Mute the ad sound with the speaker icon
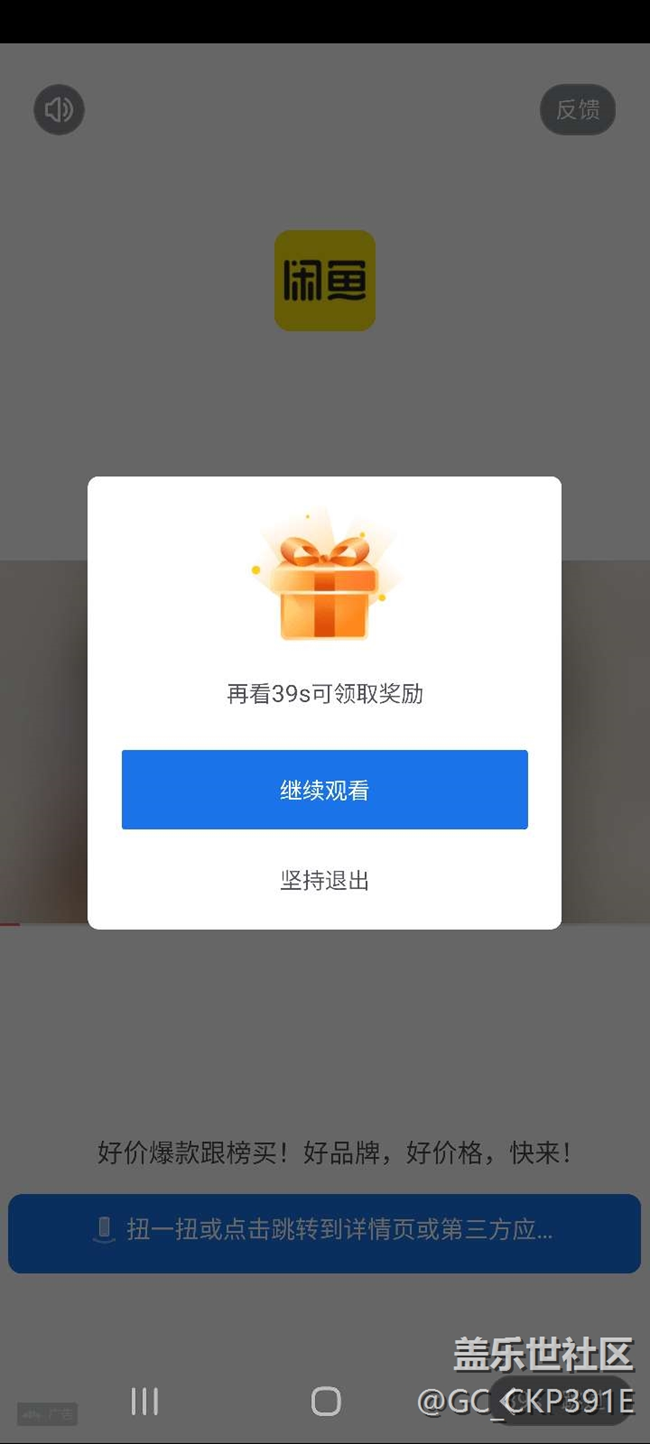Viewport: 650px width, 1444px height. point(59,110)
